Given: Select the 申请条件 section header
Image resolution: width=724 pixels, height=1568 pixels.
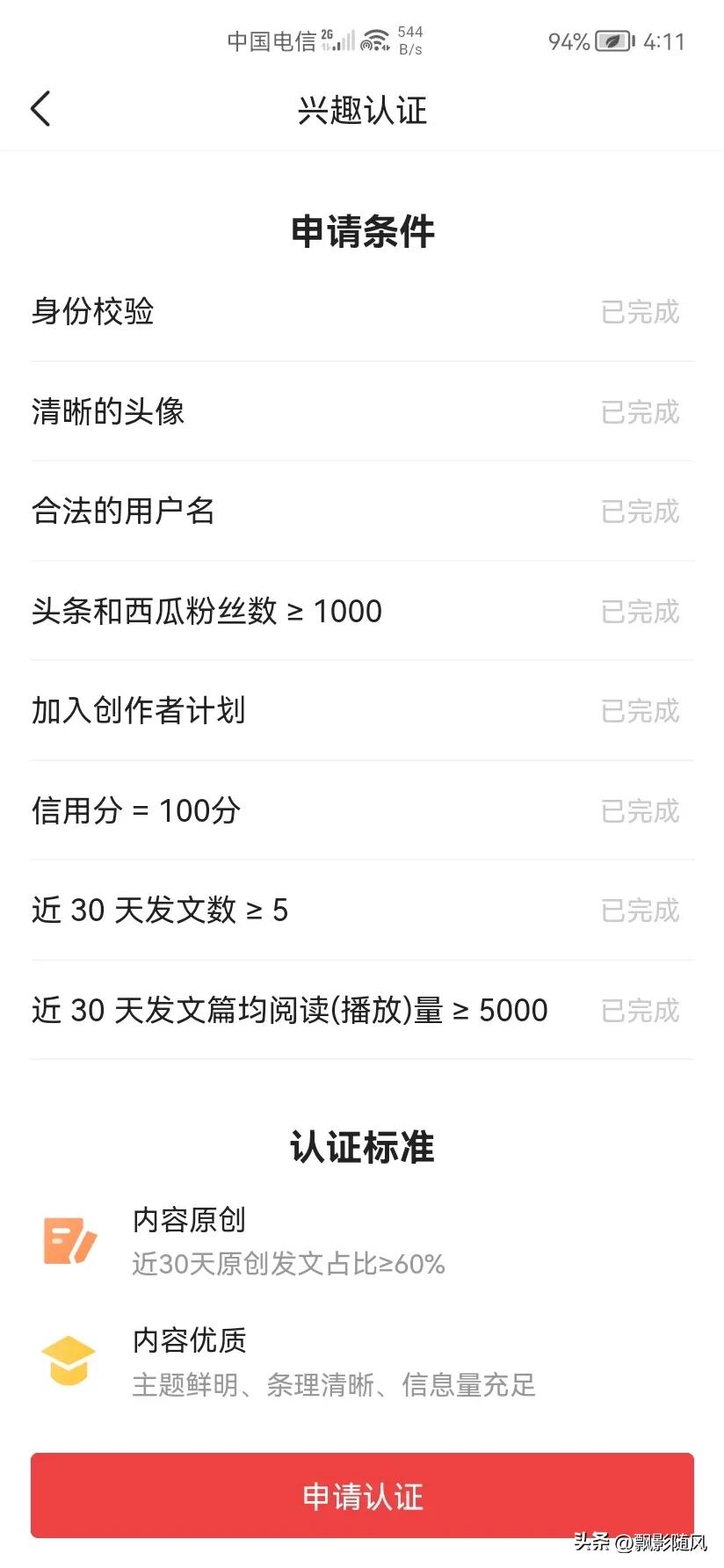Looking at the screenshot, I should (362, 231).
